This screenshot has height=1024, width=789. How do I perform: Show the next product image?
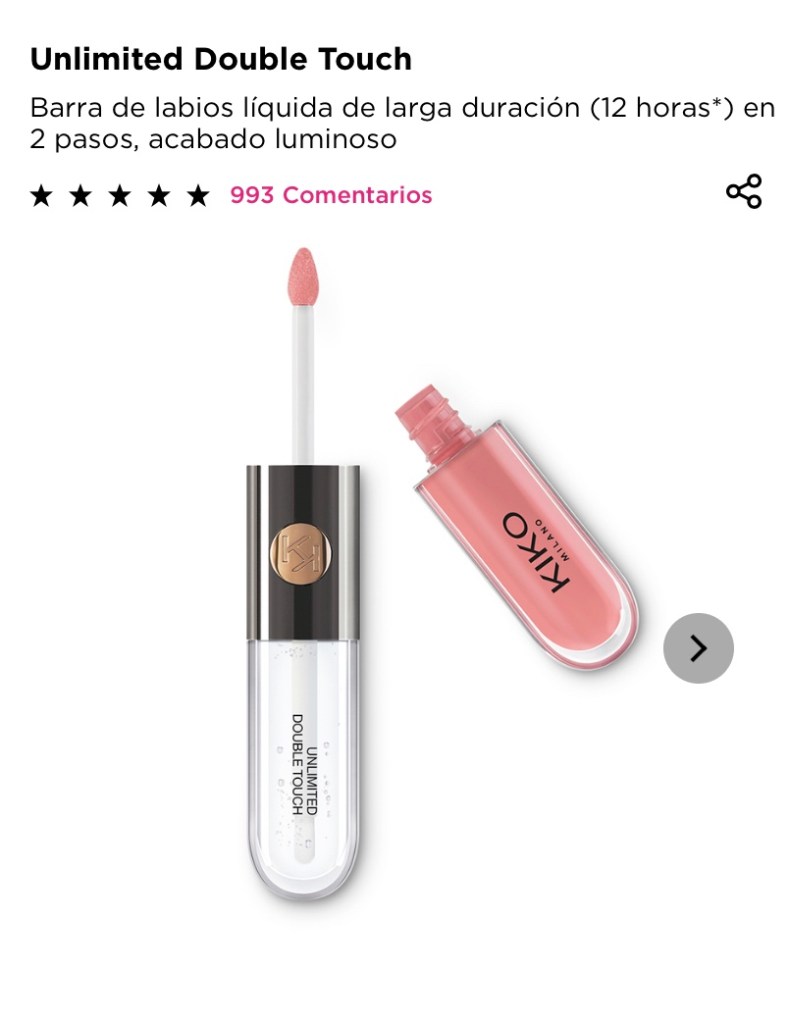698,648
